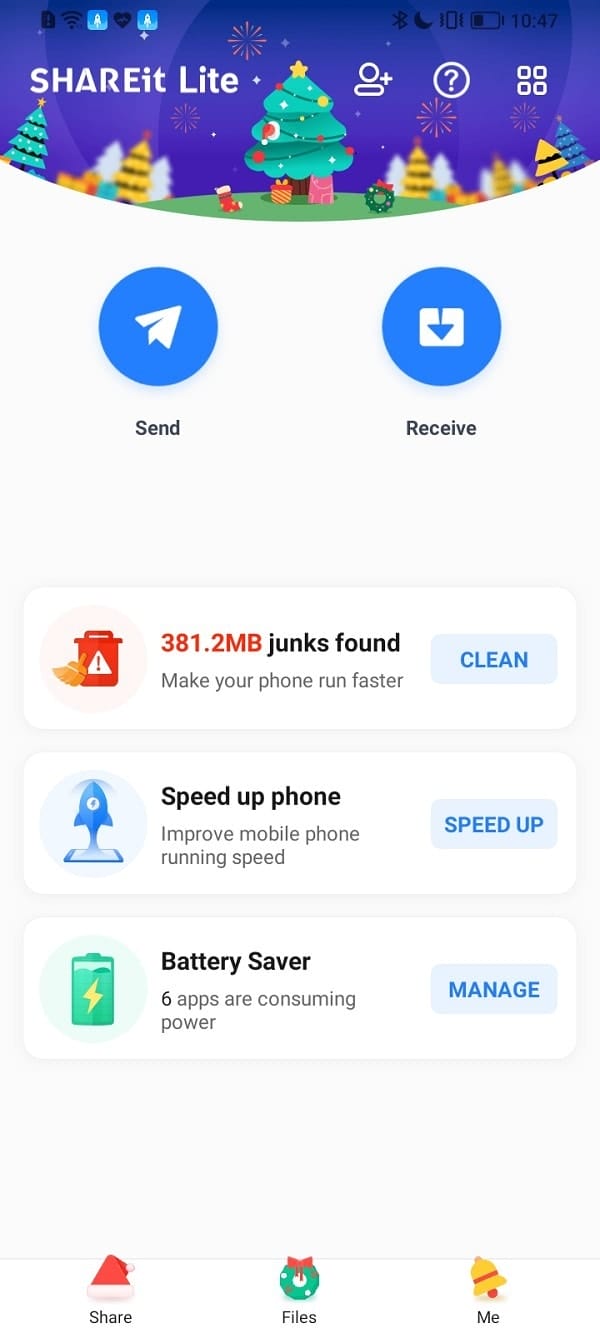Clean the 381.2MB junk files

point(493,660)
